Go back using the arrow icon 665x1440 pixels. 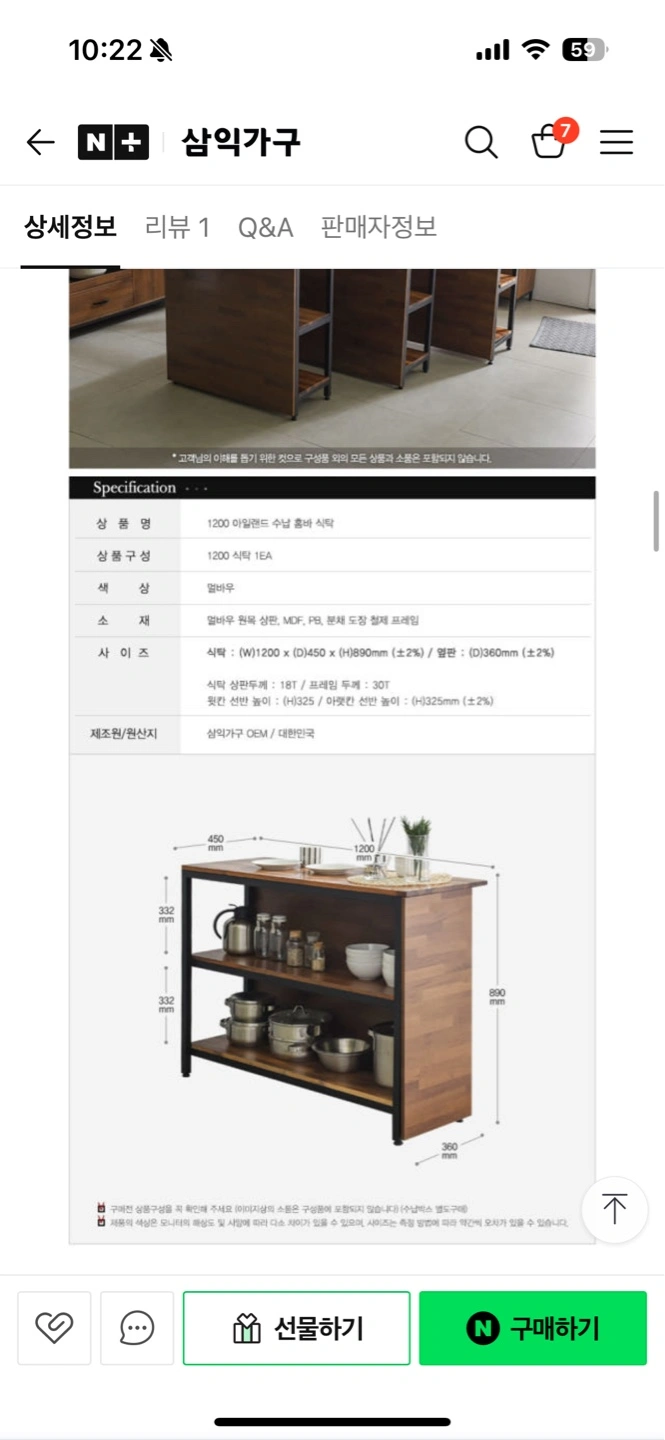click(40, 143)
